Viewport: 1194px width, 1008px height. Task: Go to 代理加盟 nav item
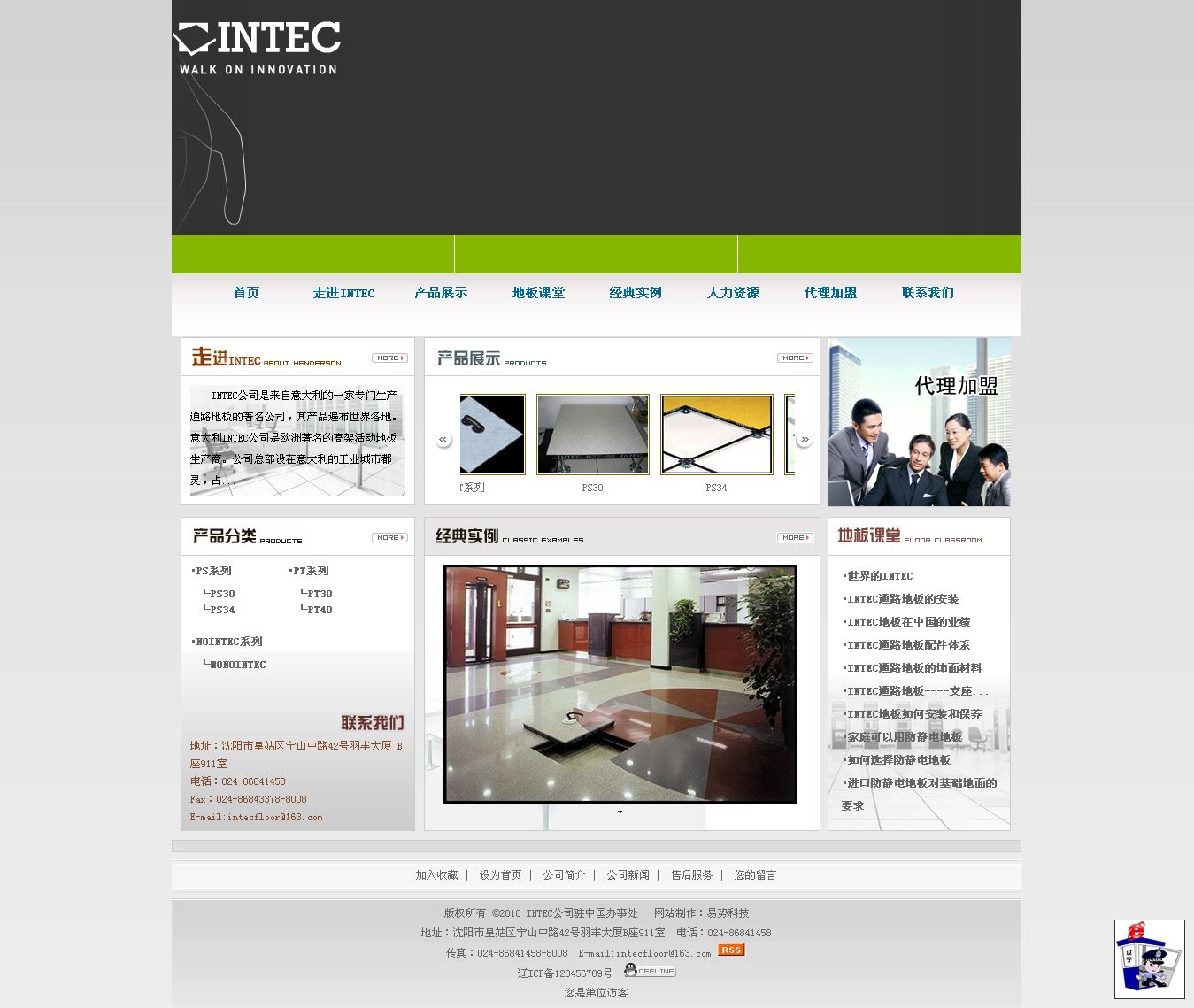click(830, 293)
